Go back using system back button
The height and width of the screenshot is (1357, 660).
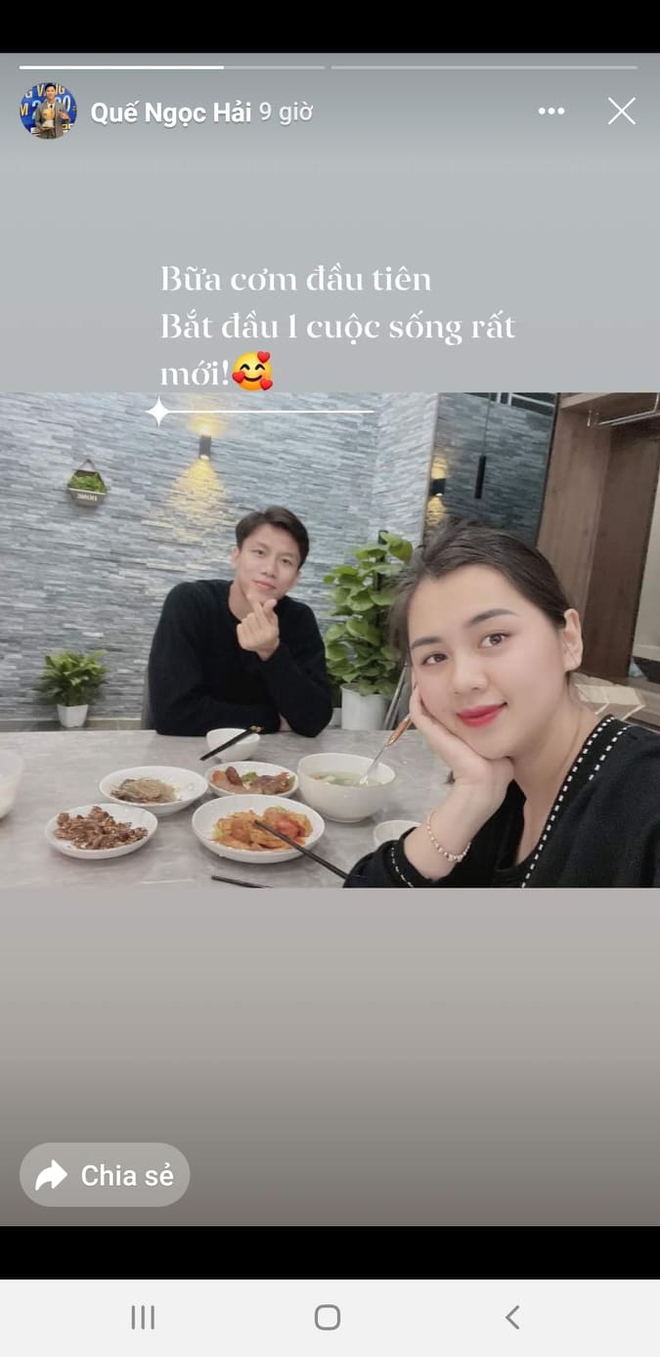pos(512,1317)
